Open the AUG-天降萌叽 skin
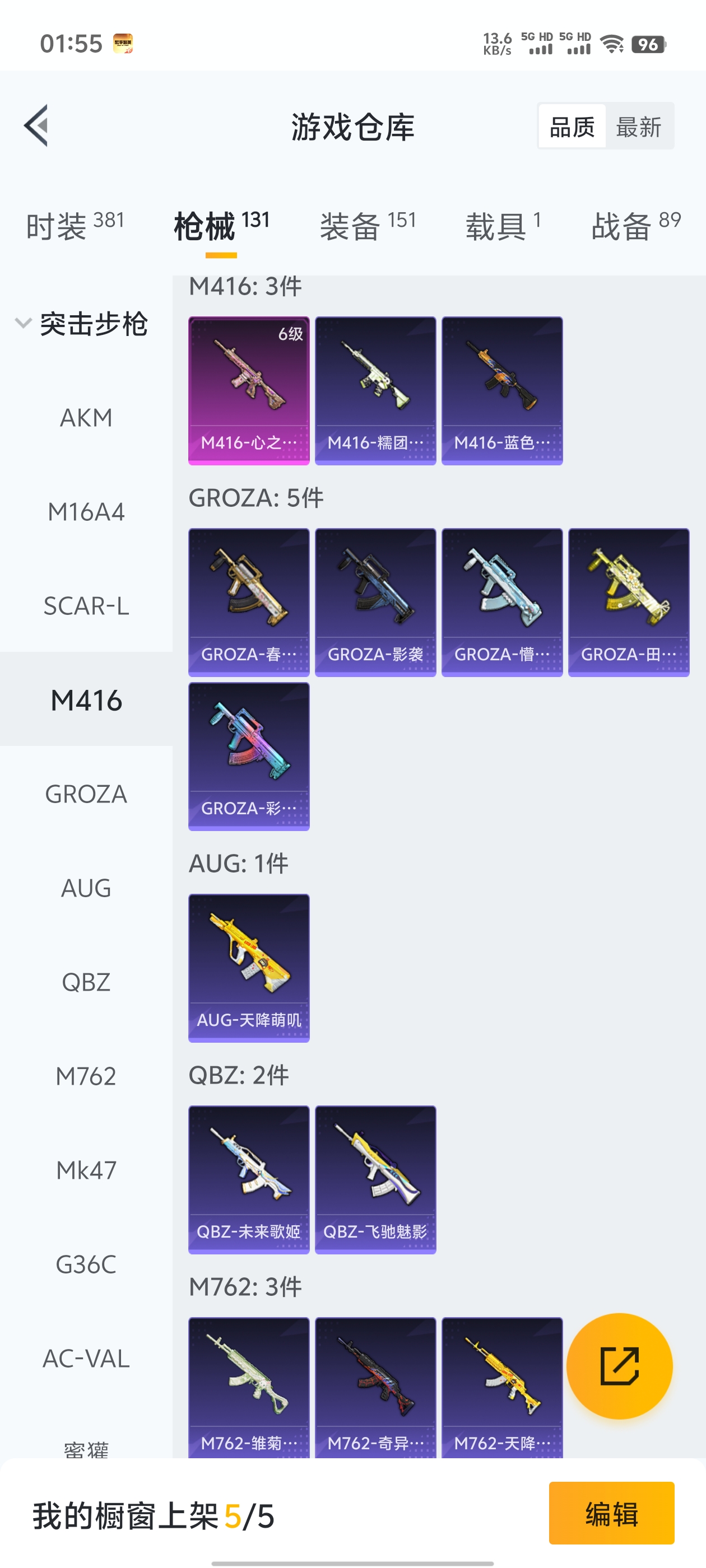706x1568 pixels. pyautogui.click(x=249, y=967)
